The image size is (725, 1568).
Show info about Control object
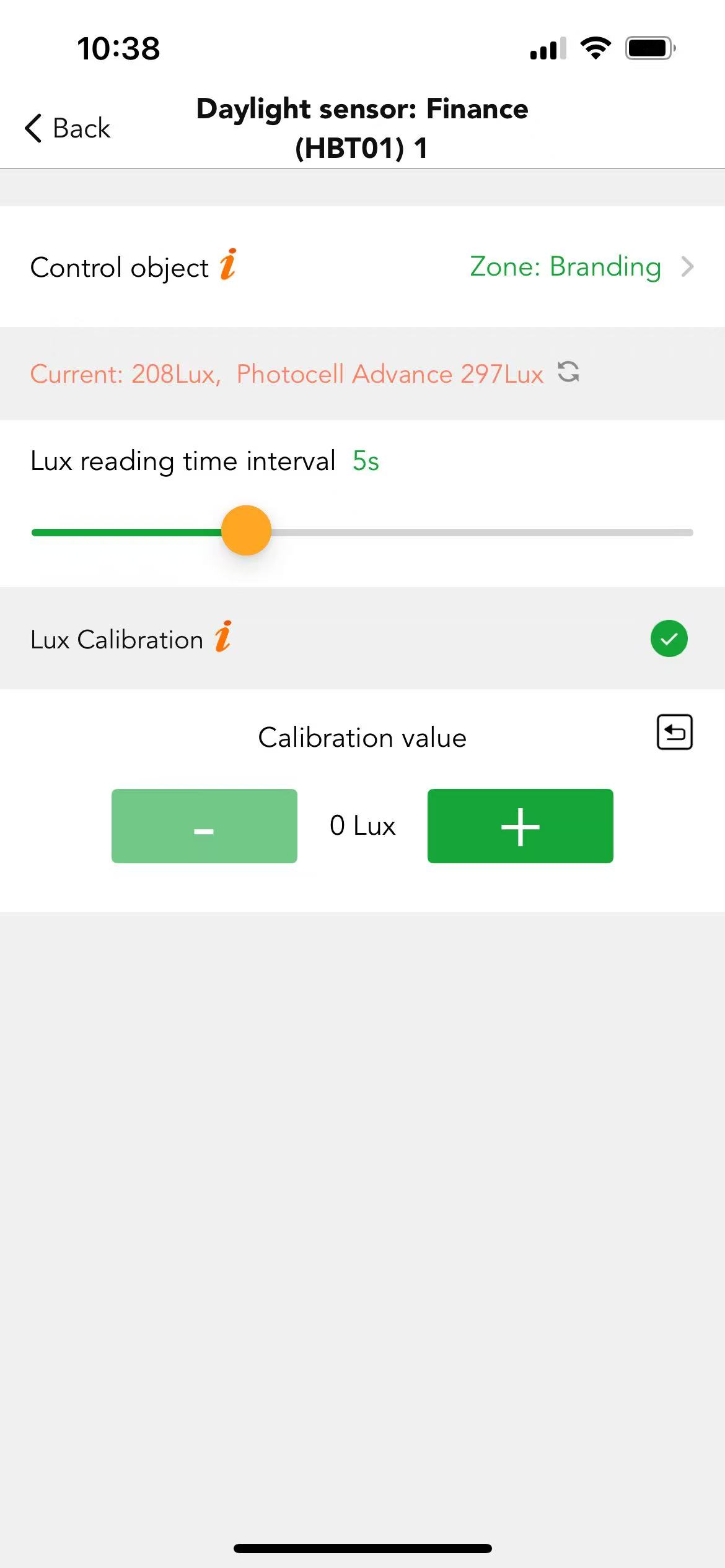[x=228, y=265]
